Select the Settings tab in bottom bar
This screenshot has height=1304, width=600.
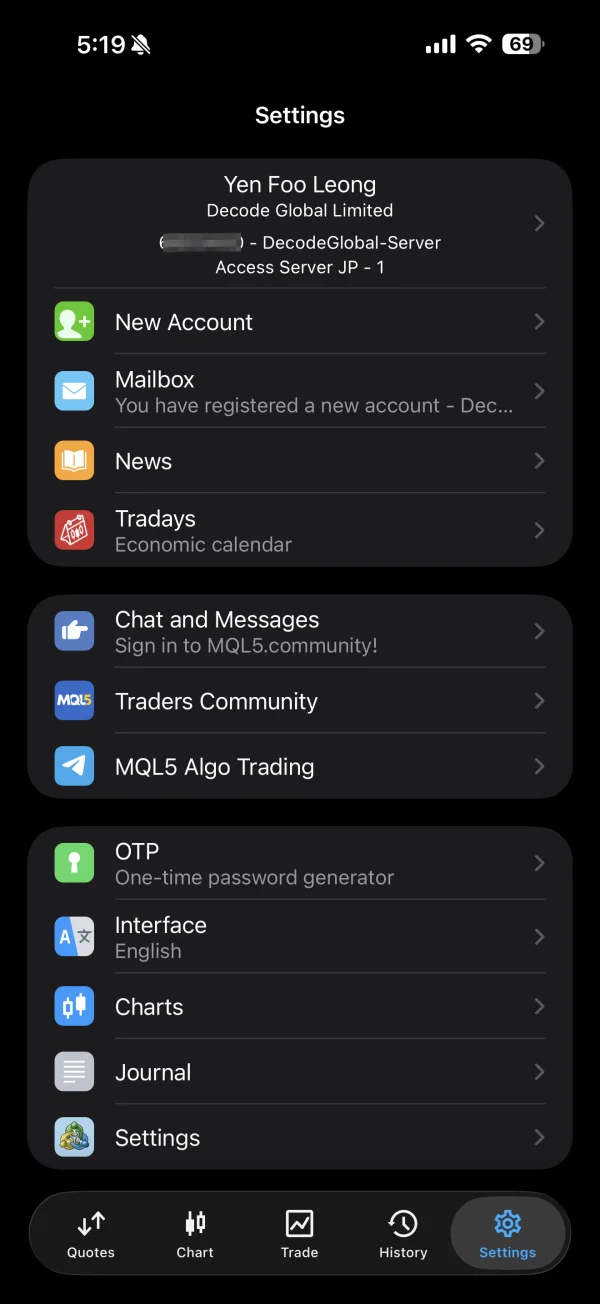coord(508,1233)
